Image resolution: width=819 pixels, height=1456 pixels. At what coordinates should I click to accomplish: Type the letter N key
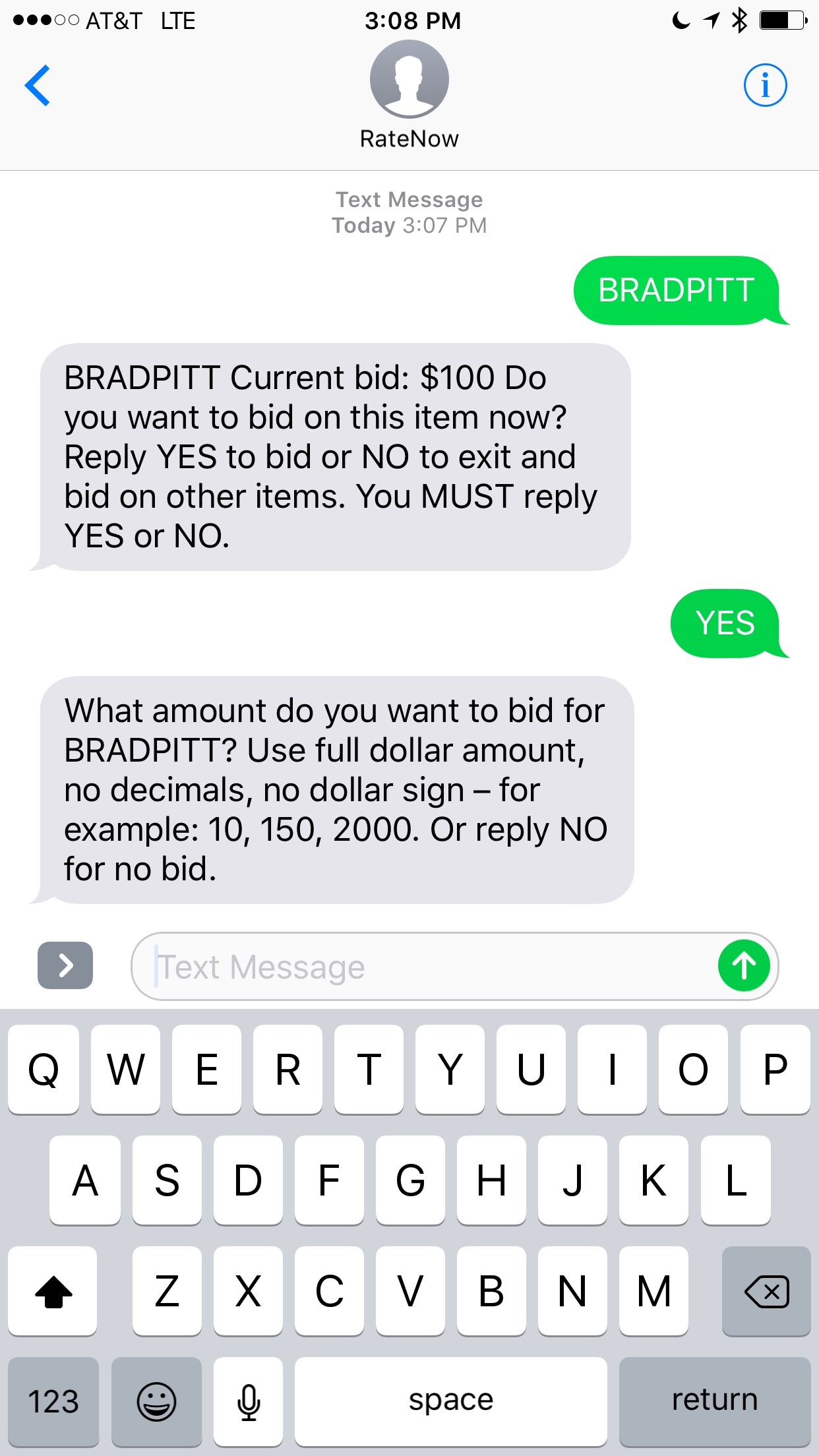572,1291
